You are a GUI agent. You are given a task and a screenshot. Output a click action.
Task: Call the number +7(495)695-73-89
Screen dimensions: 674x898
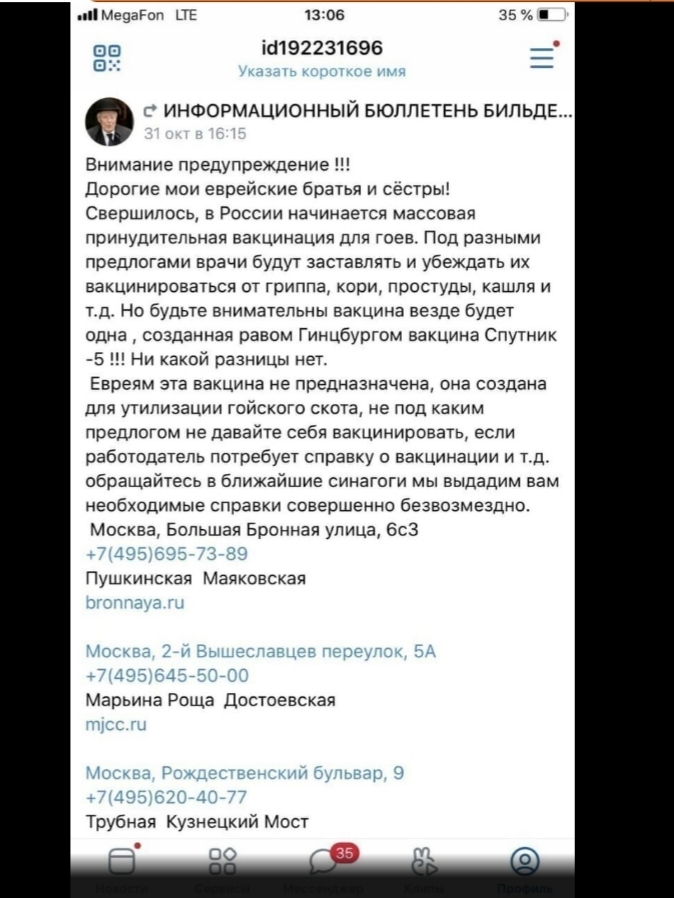[x=167, y=554]
